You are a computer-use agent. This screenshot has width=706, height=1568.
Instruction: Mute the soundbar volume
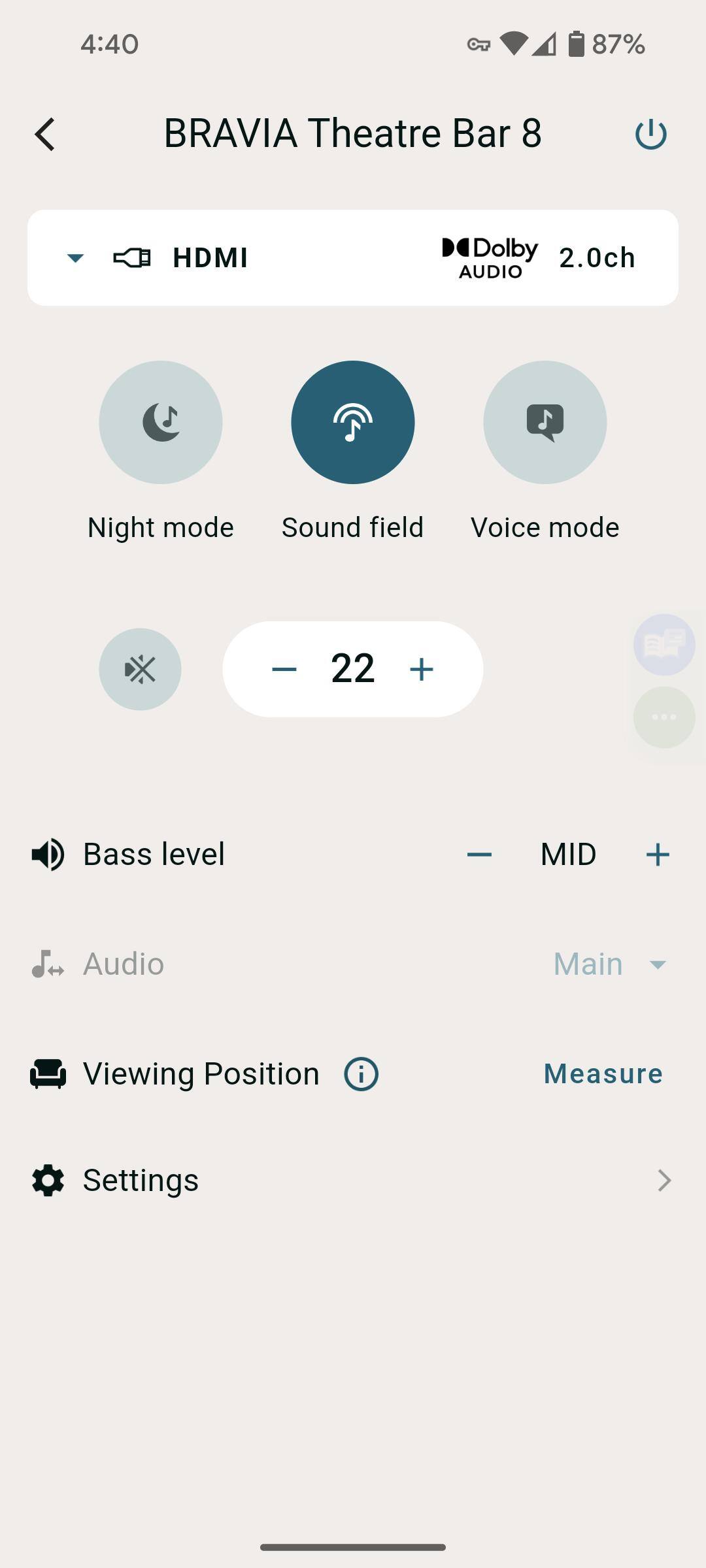140,669
